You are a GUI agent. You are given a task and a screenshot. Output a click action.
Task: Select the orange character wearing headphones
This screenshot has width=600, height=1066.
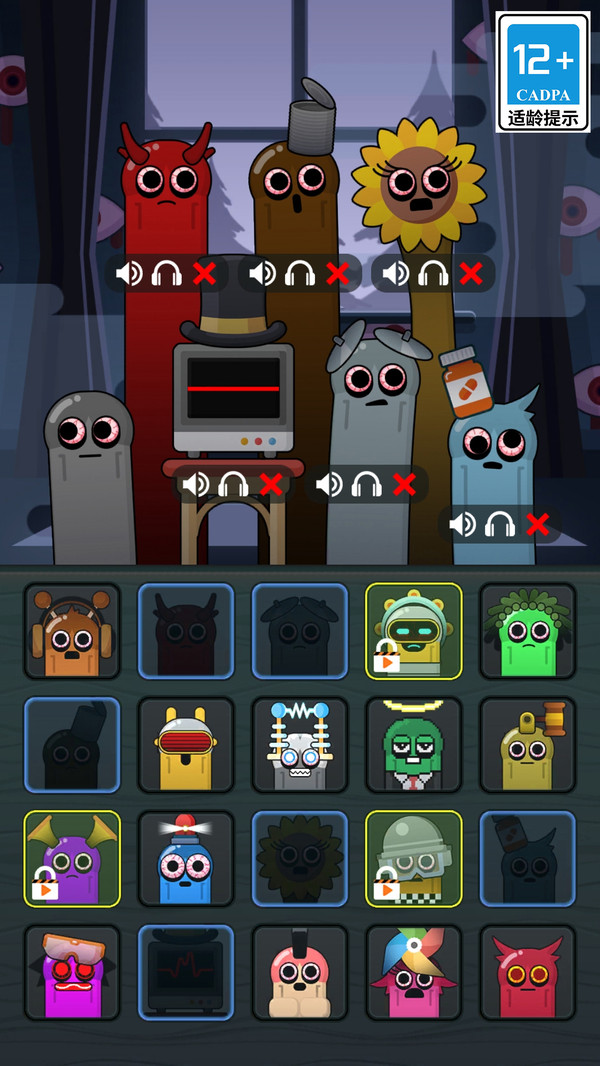[x=72, y=631]
